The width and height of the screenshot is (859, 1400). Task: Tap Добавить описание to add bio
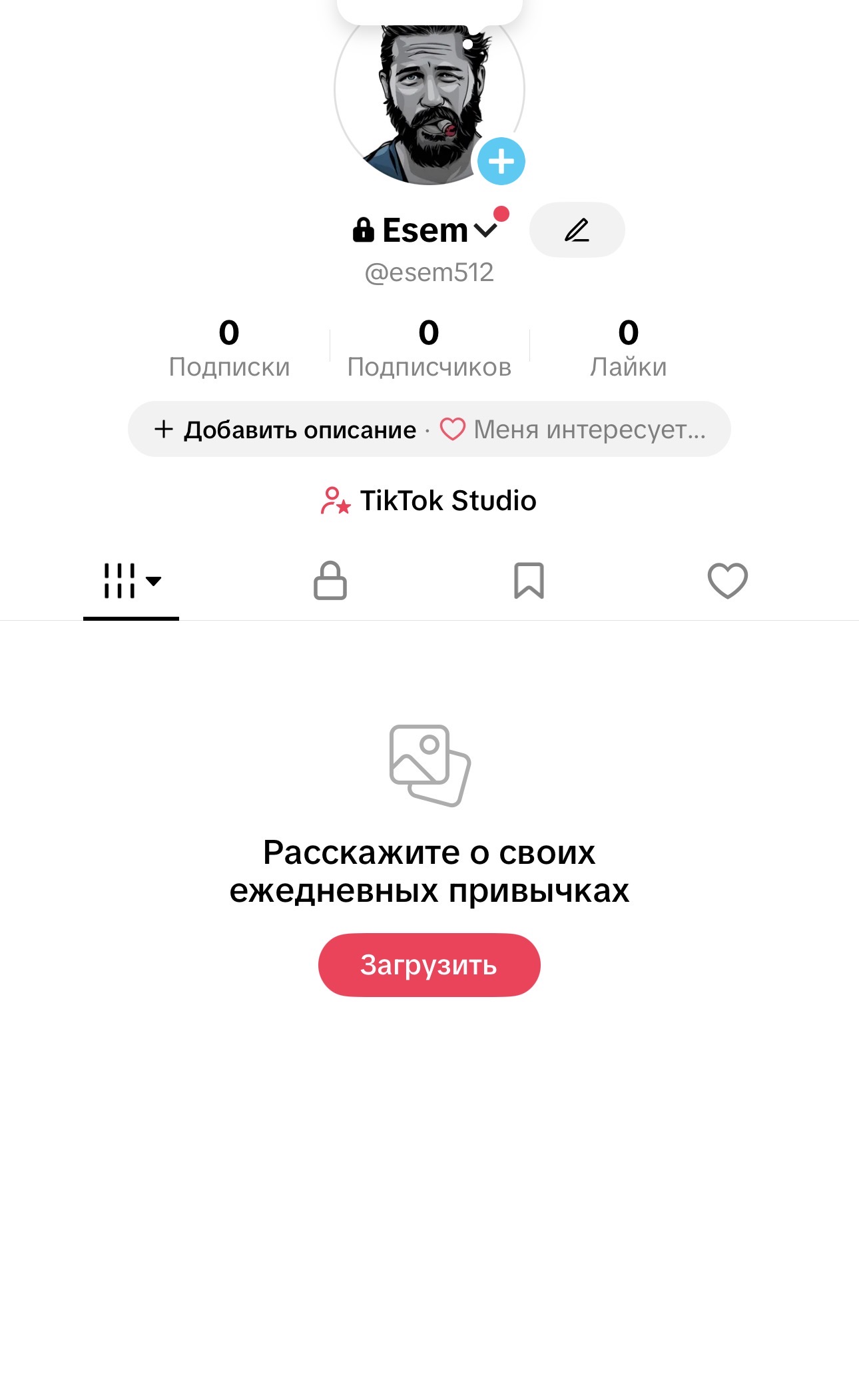pos(286,430)
